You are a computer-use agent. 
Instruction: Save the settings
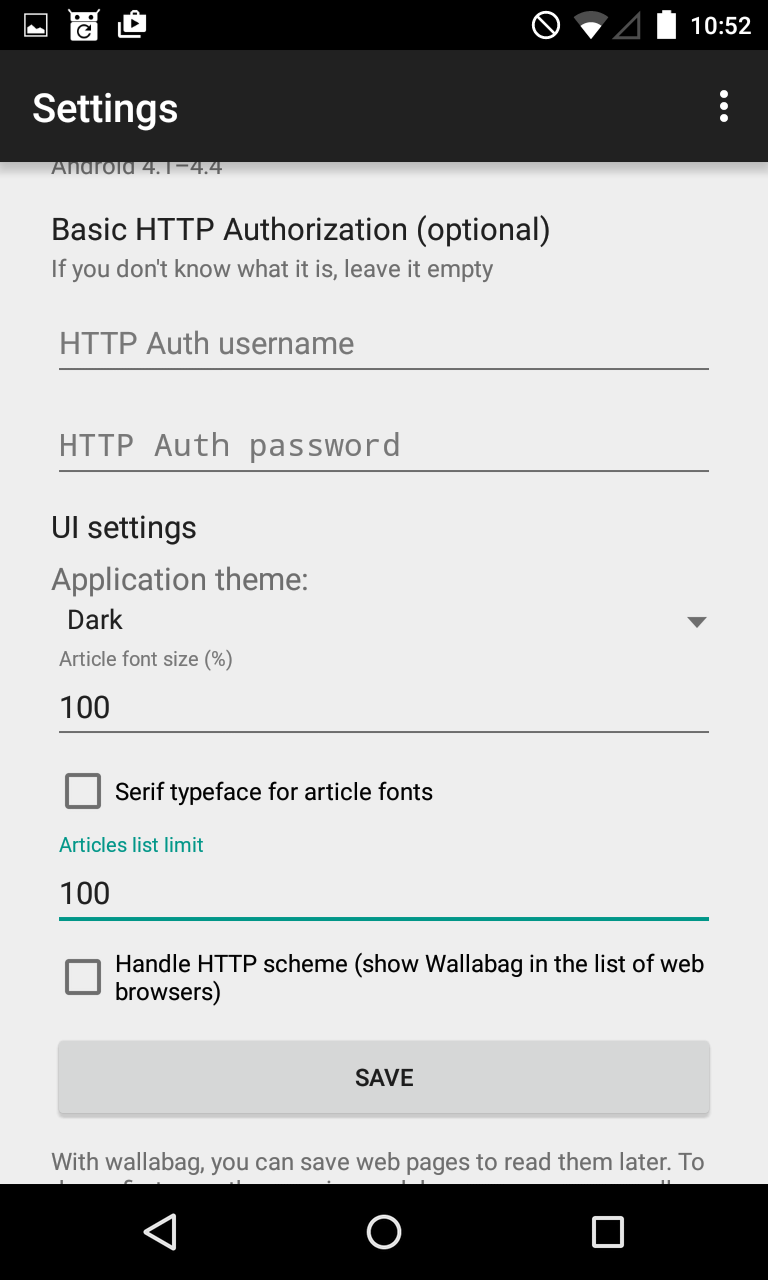(383, 1077)
